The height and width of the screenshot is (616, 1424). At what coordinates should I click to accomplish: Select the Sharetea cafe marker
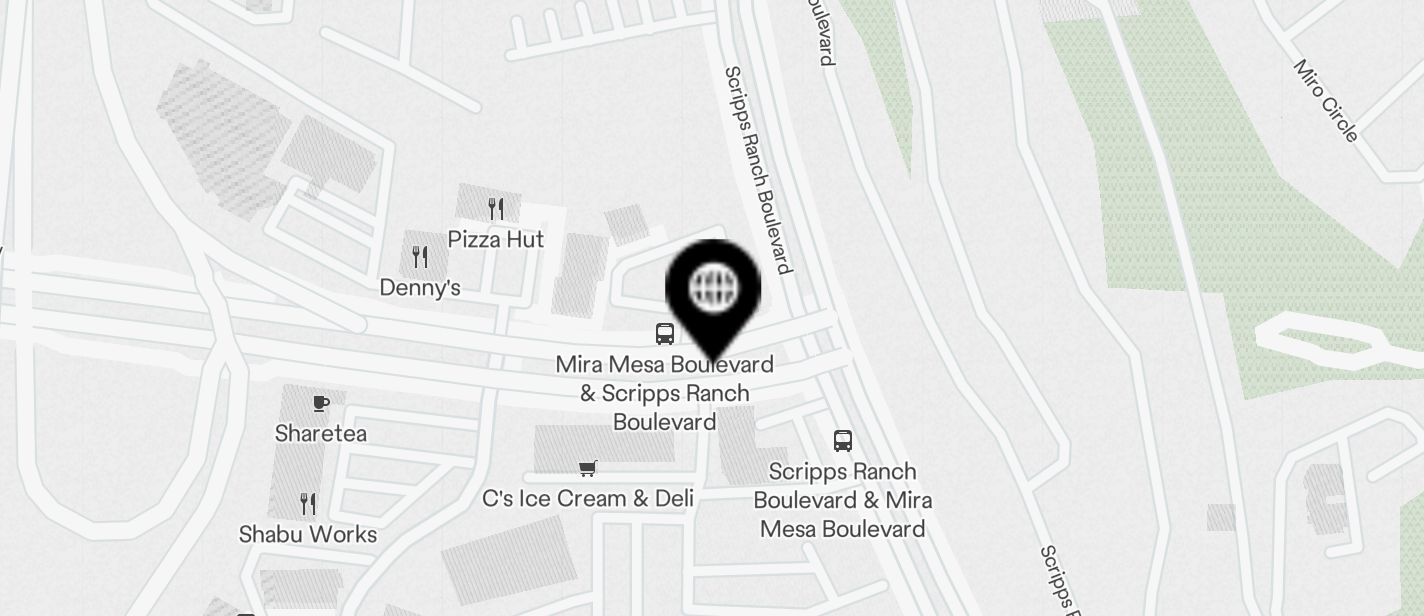click(321, 403)
